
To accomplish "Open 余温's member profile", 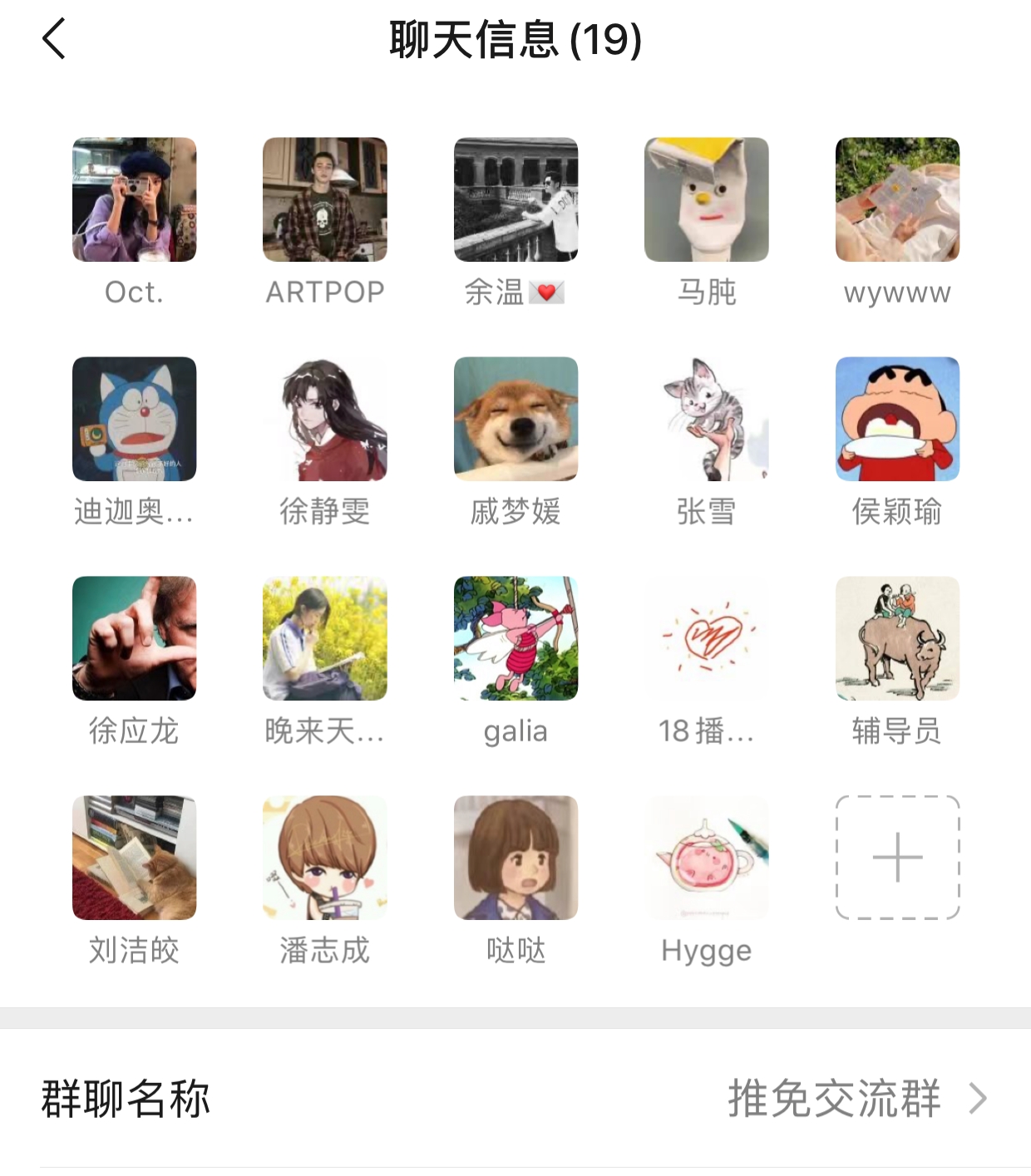I will [x=515, y=199].
